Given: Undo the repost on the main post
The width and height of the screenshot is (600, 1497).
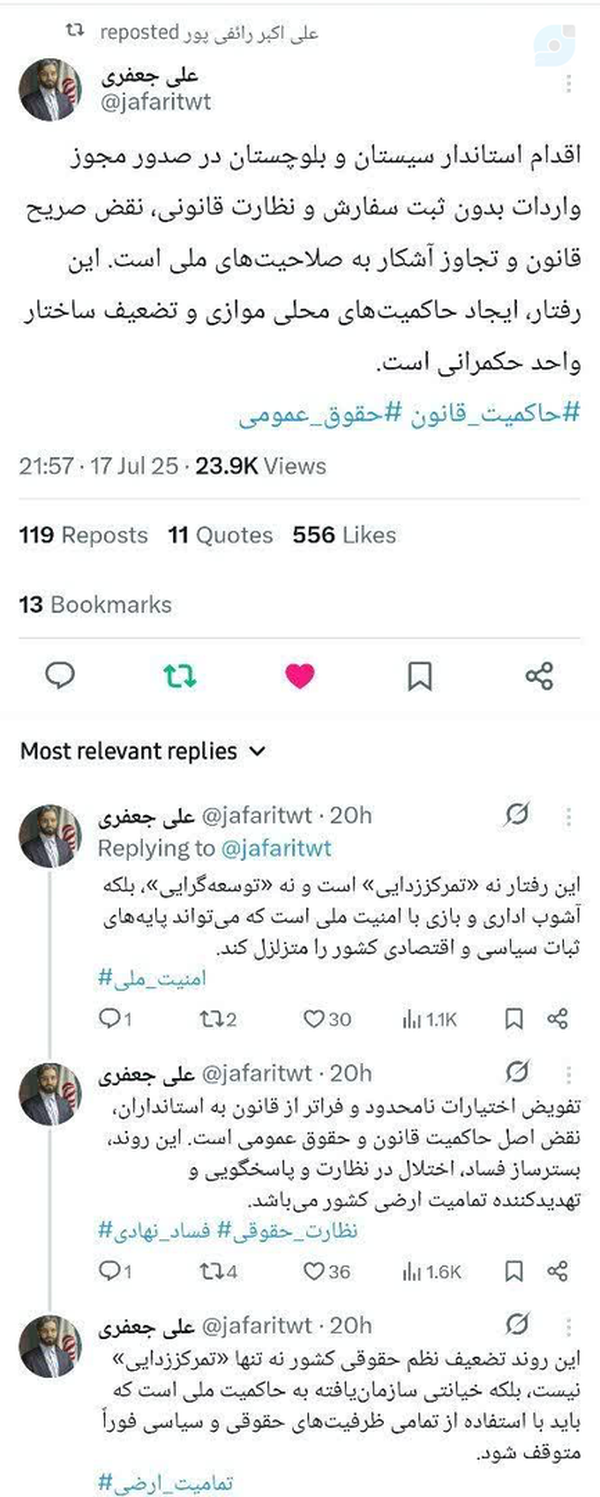Looking at the screenshot, I should pyautogui.click(x=181, y=677).
